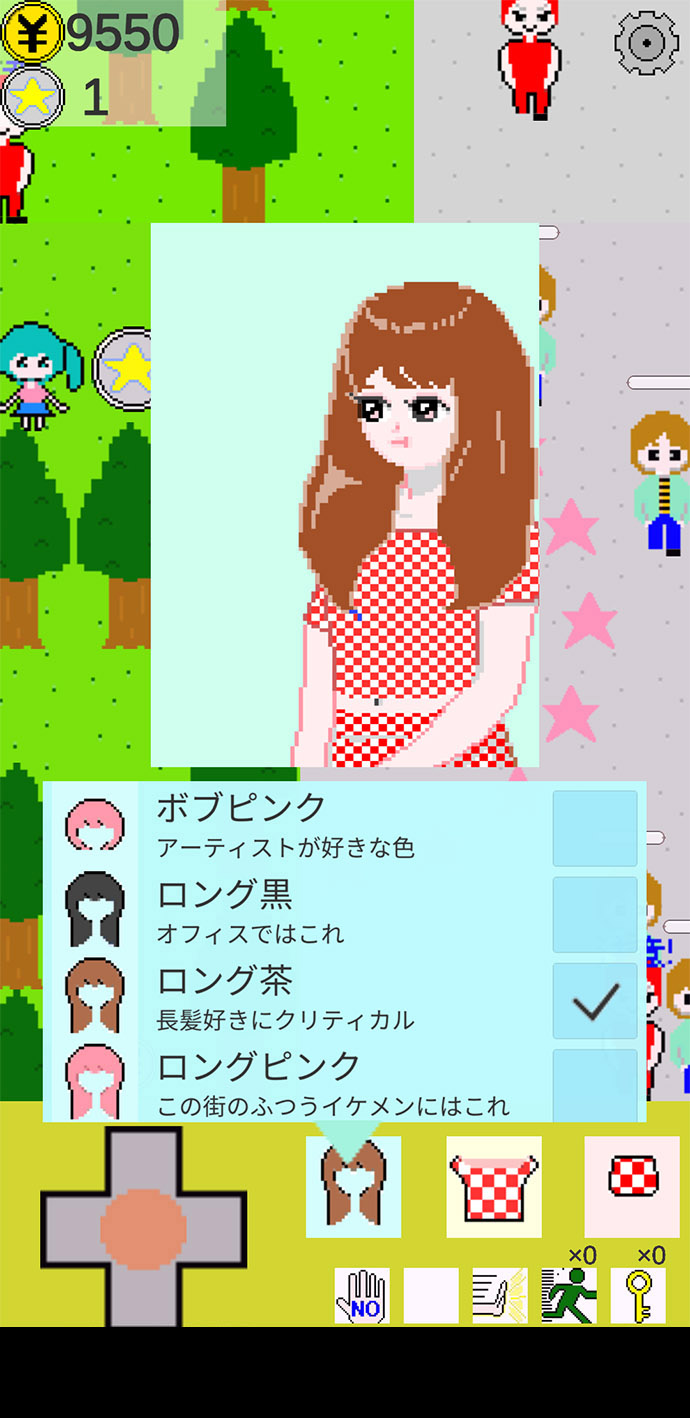Use the running escape item
Screen dimensions: 690x1418
pyautogui.click(x=569, y=1296)
